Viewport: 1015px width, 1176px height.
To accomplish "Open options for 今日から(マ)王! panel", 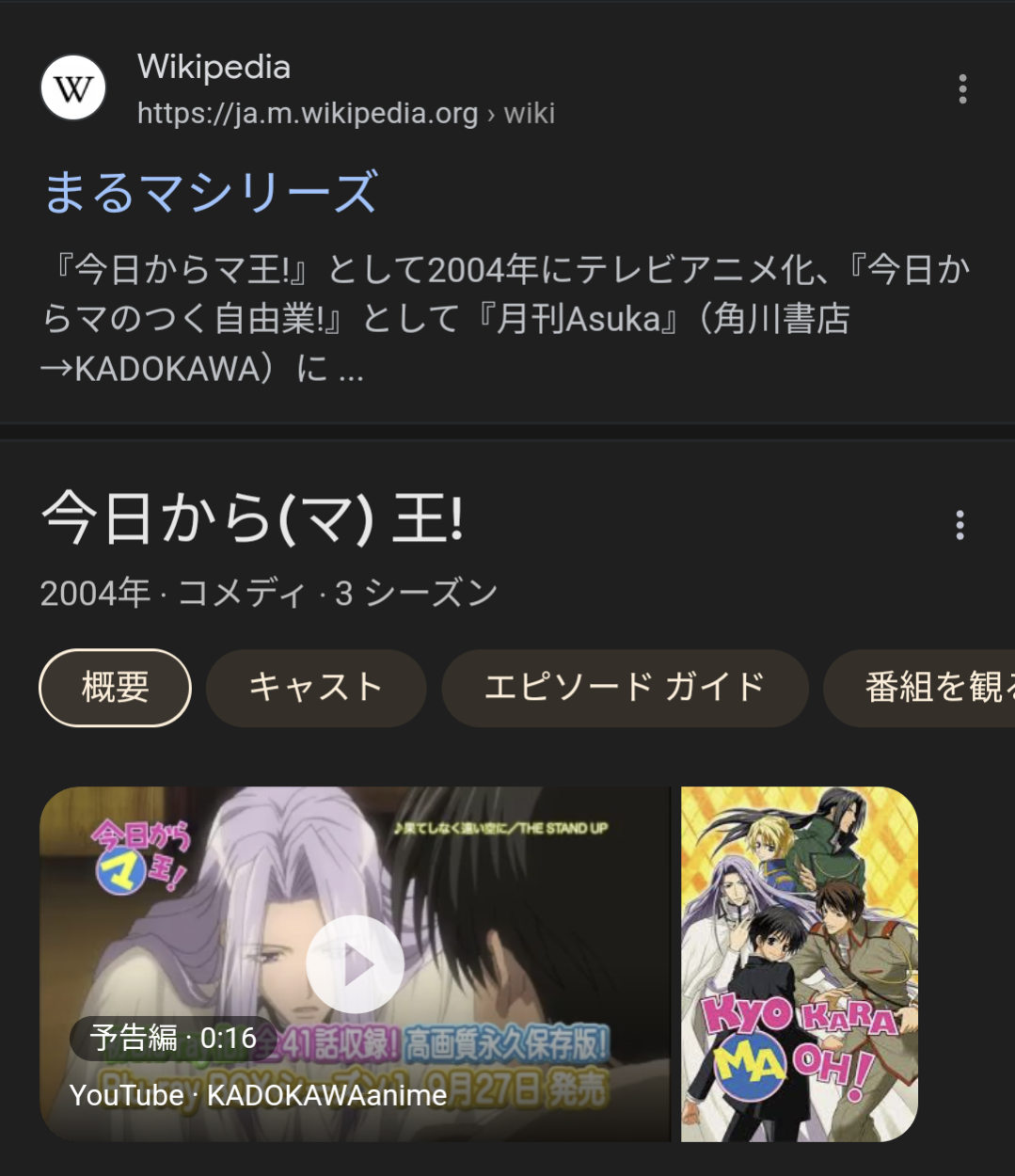I will coord(959,525).
